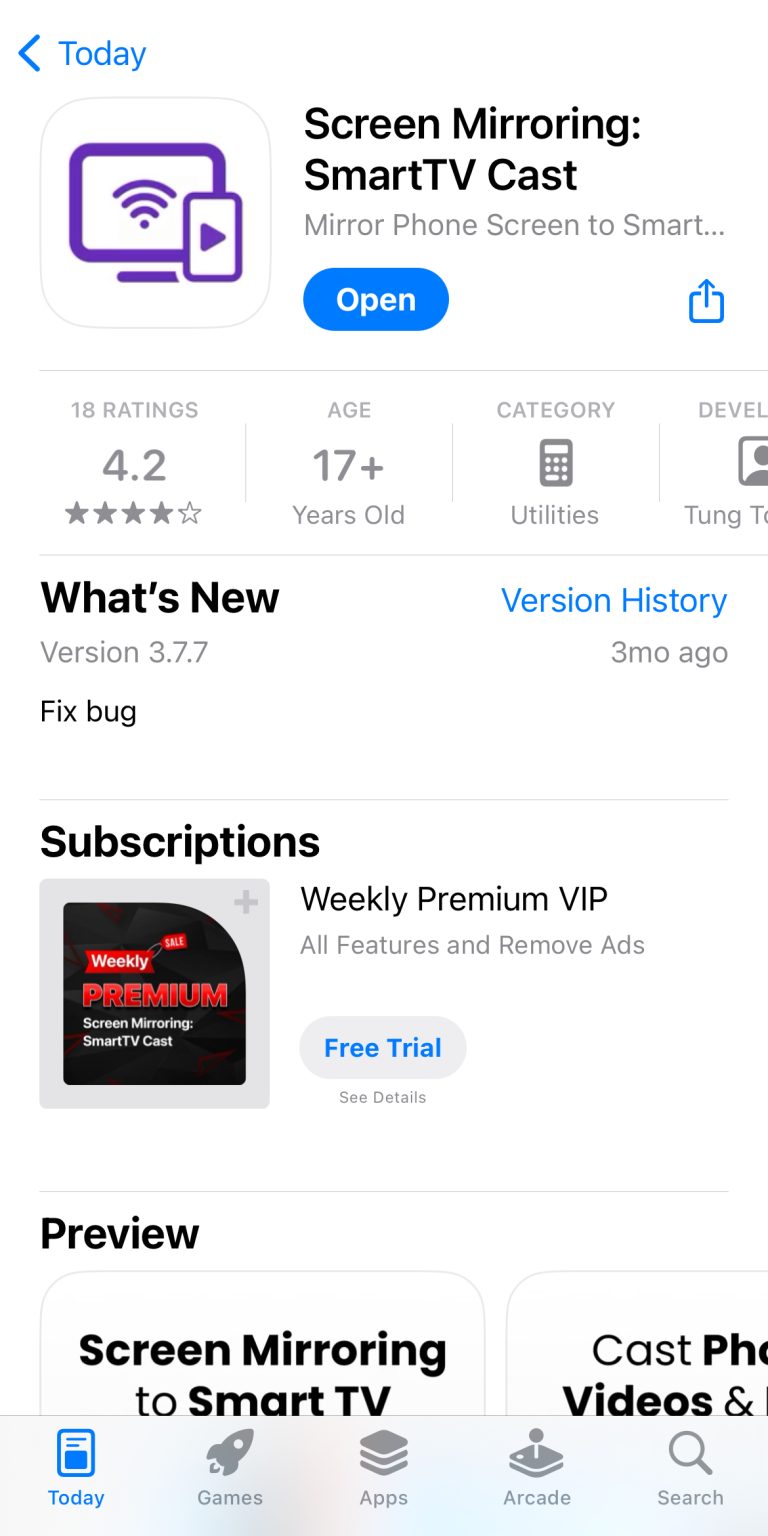This screenshot has width=768, height=1536.
Task: Open the Screen Mirroring app
Action: [375, 299]
